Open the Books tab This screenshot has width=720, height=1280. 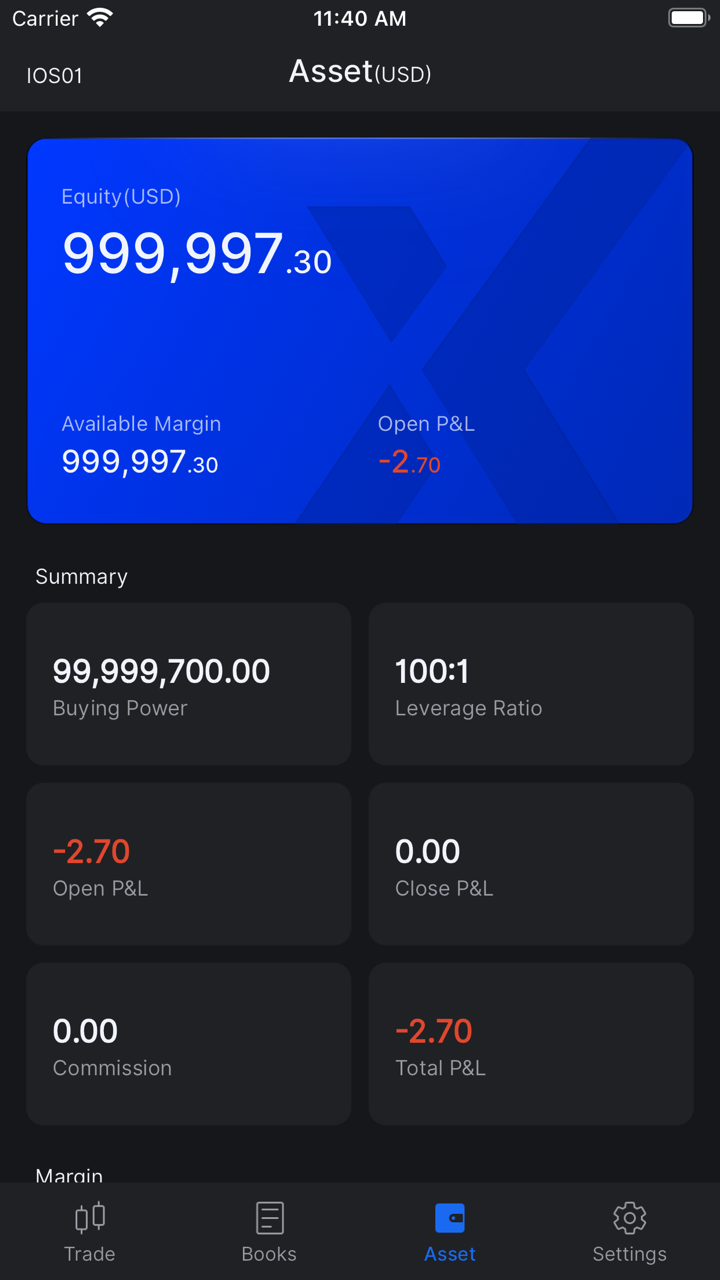click(x=269, y=1232)
